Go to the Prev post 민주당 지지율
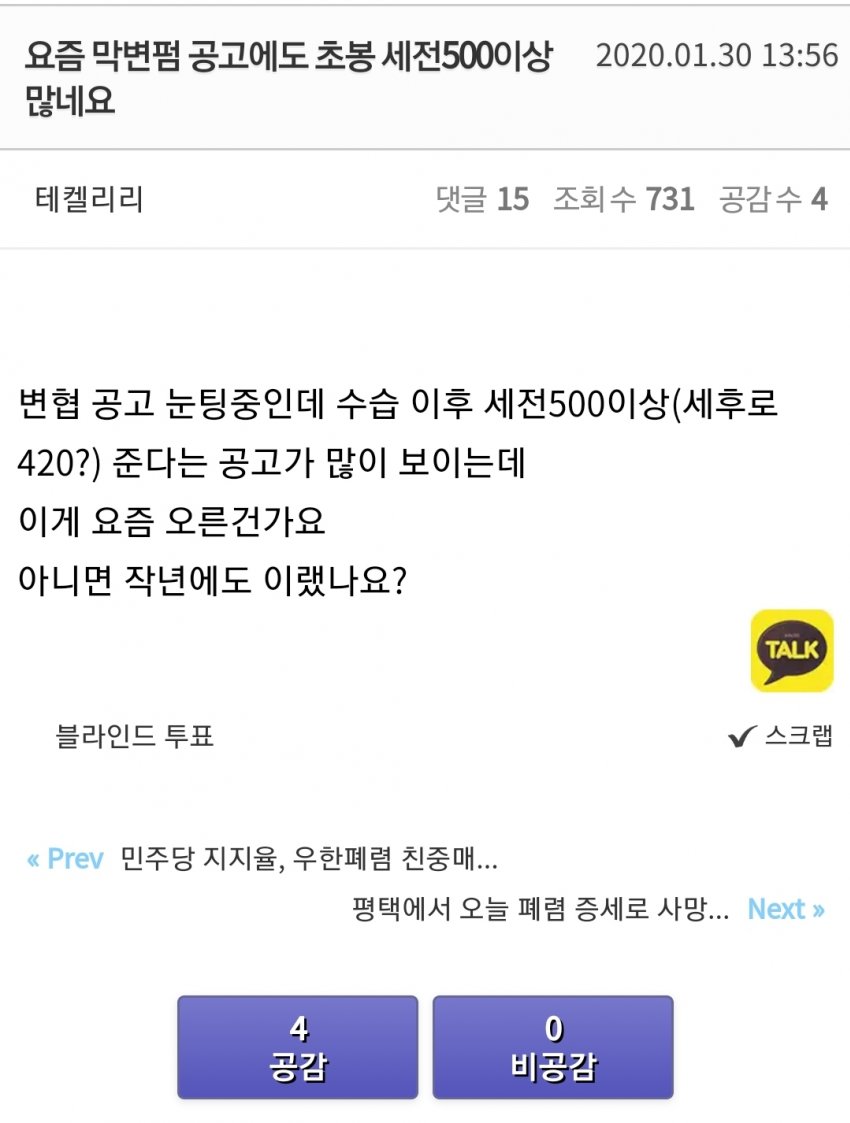 click(x=308, y=859)
